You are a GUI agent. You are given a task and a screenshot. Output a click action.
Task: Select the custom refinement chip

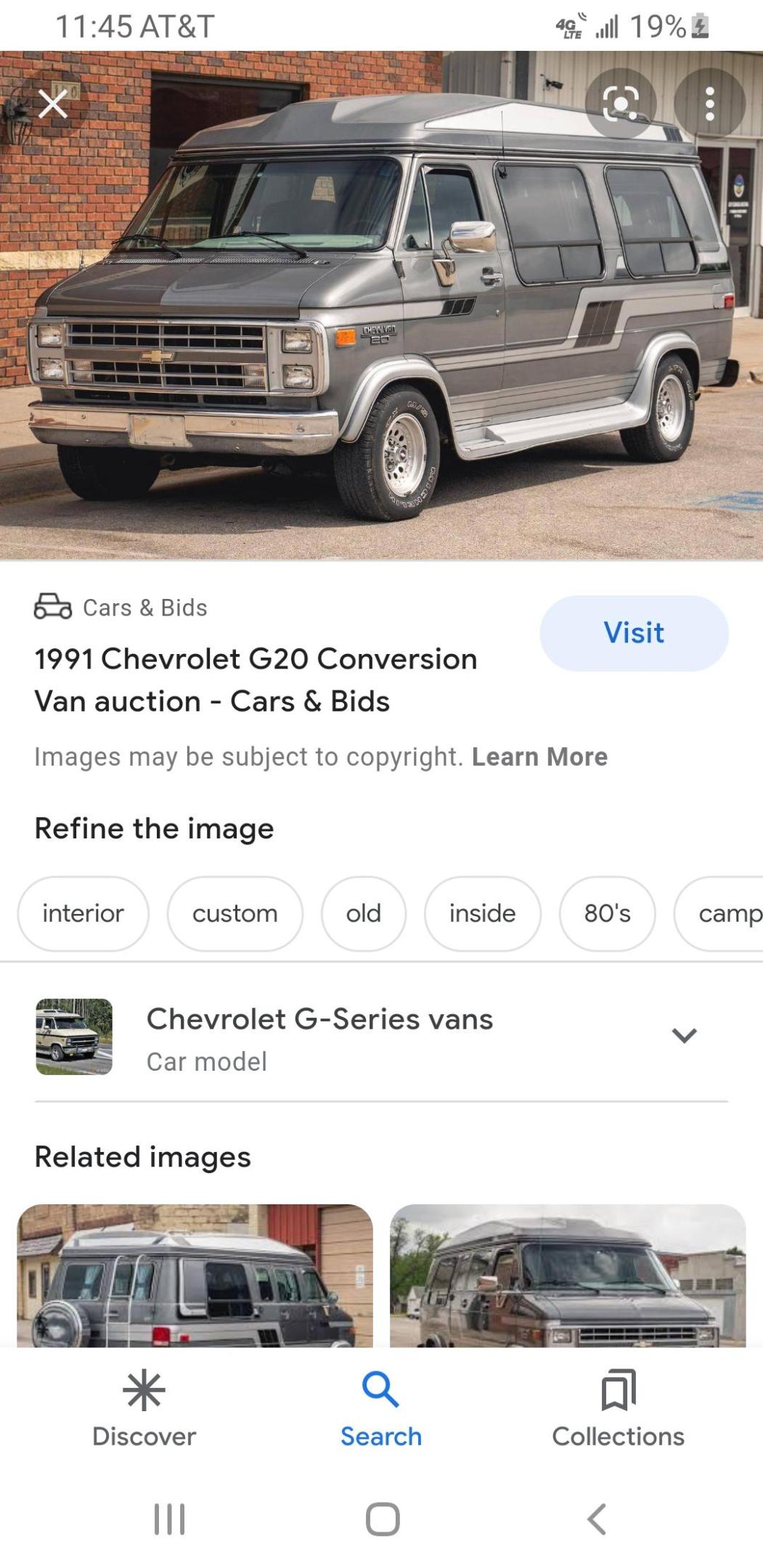(234, 913)
